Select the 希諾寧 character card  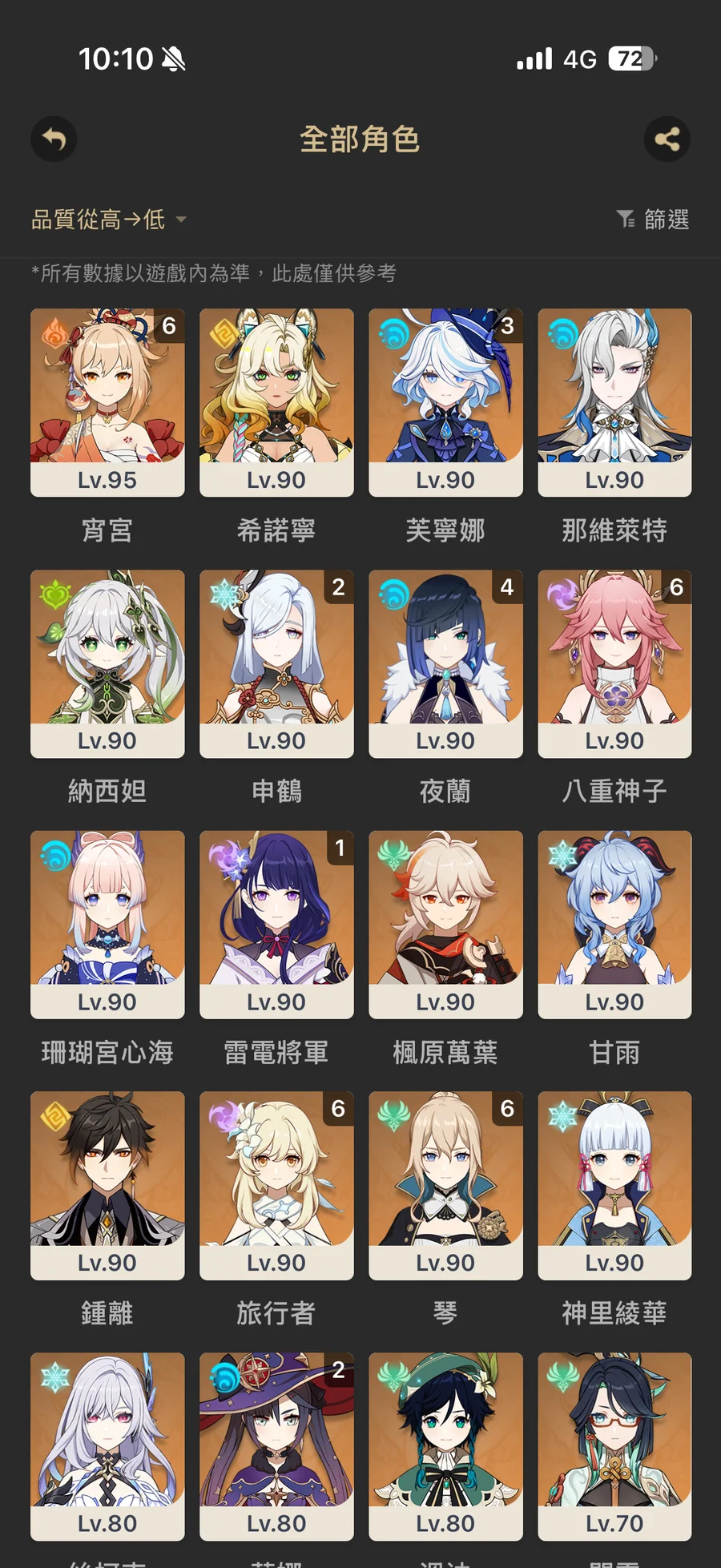[276, 402]
